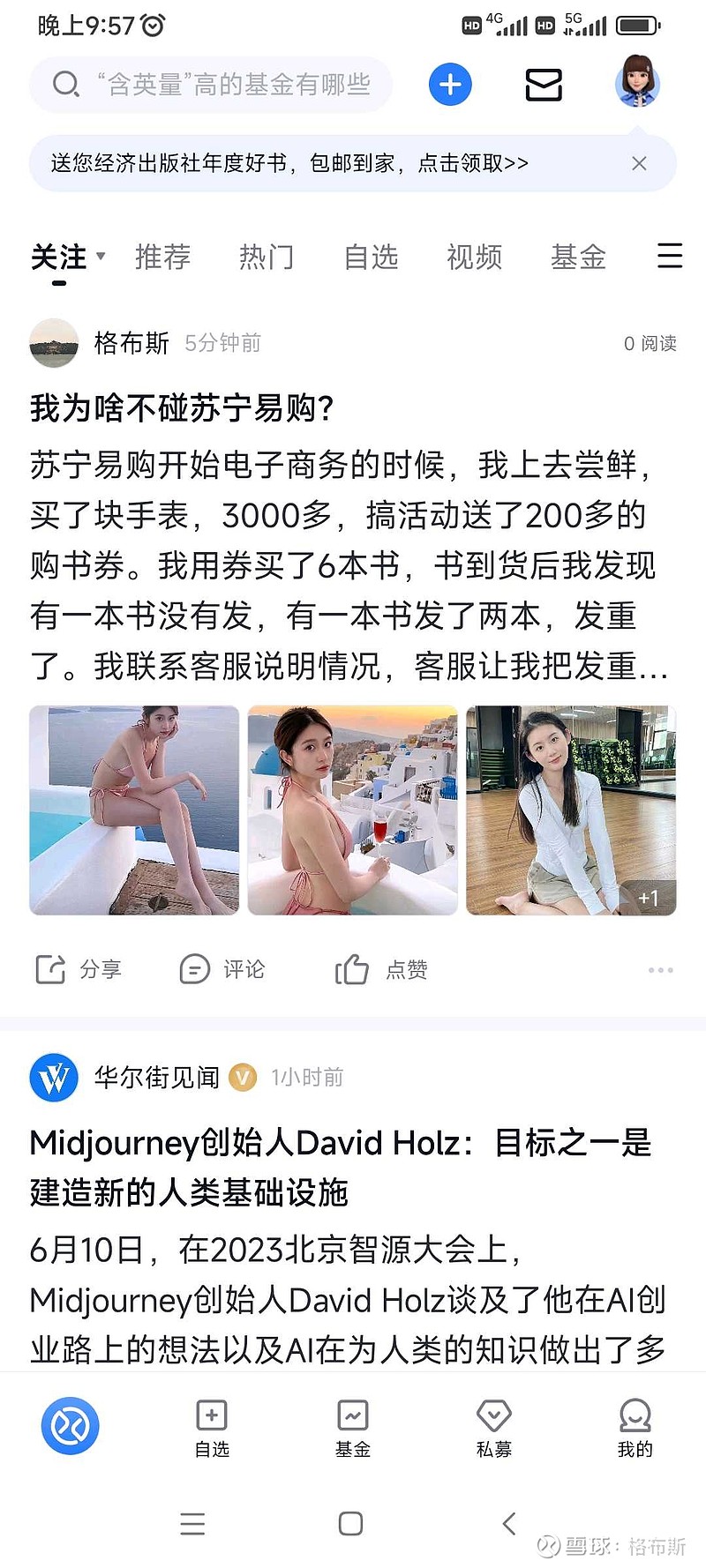Tap the system back button
Image resolution: width=706 pixels, height=1568 pixels.
coord(508,1523)
